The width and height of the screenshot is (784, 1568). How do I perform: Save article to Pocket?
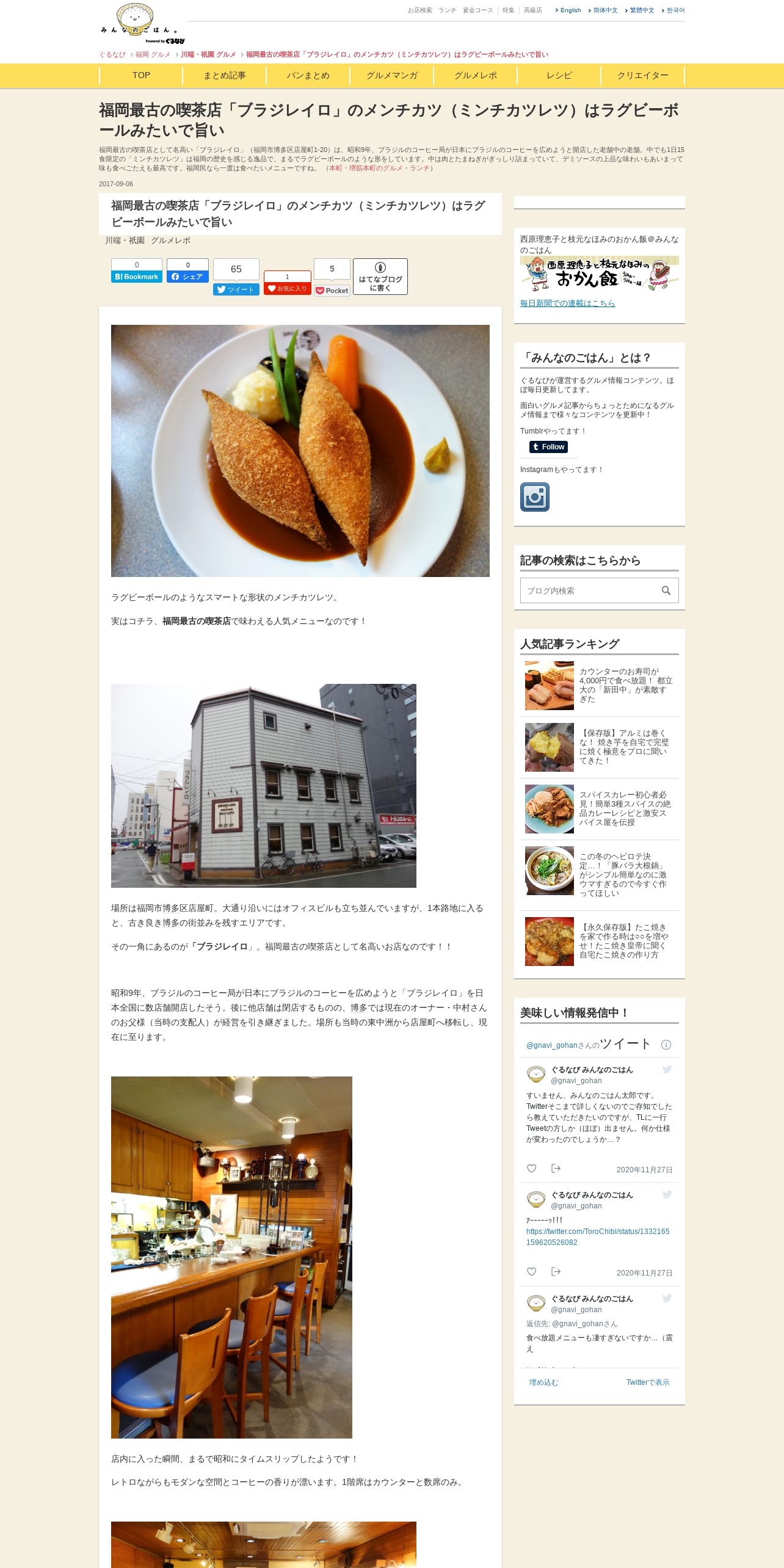tap(332, 291)
